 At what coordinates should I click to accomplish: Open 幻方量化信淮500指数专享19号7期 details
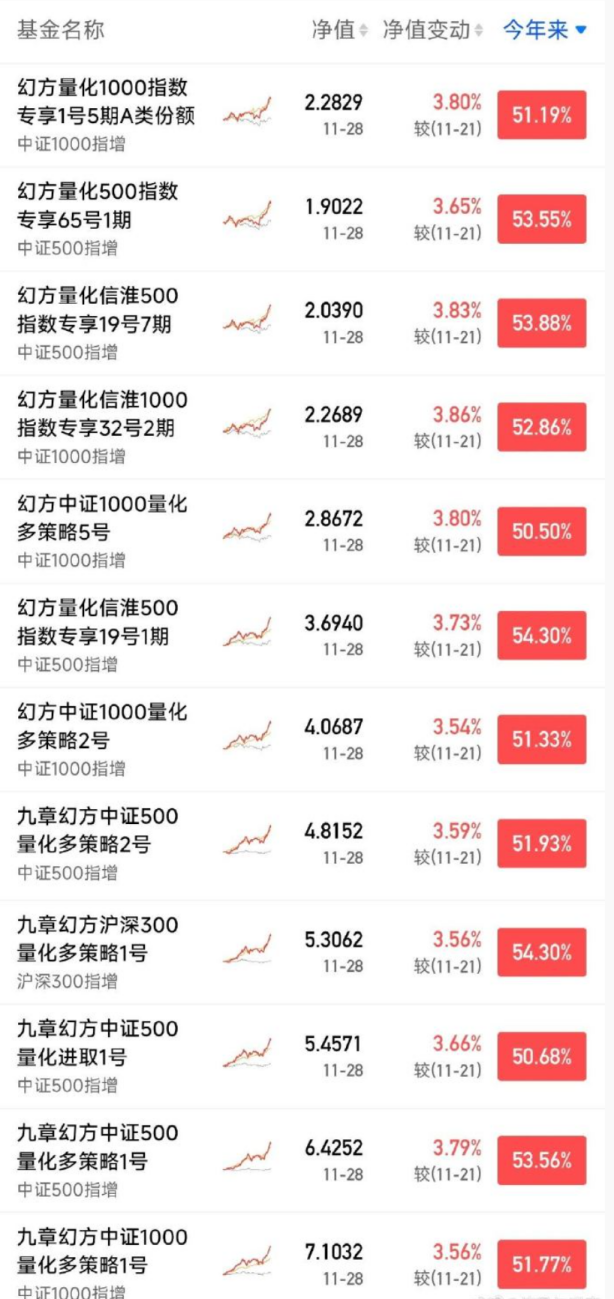[x=98, y=309]
